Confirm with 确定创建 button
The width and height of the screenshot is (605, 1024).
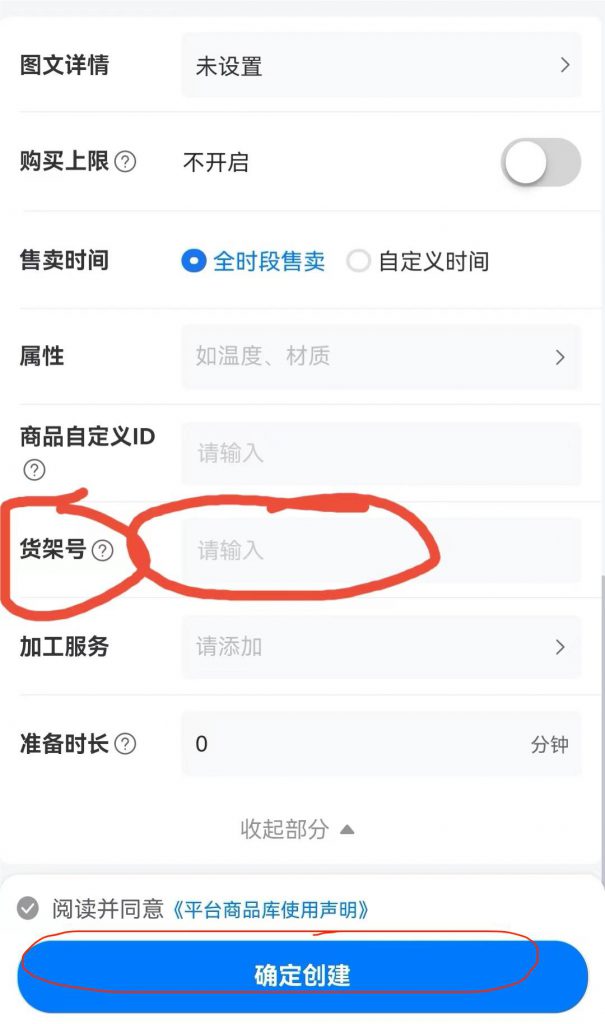(302, 976)
